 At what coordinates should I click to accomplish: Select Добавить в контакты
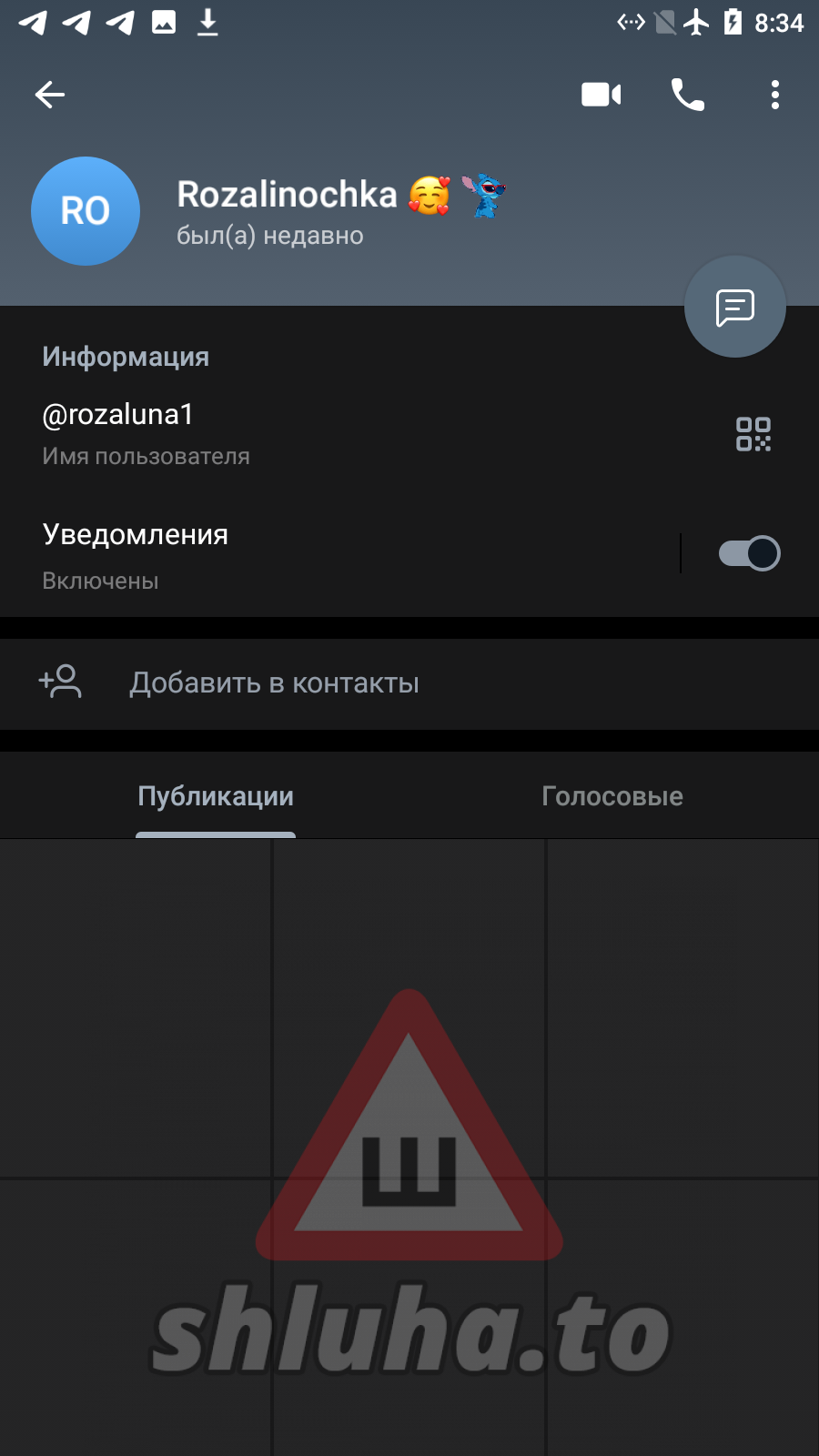[x=273, y=683]
